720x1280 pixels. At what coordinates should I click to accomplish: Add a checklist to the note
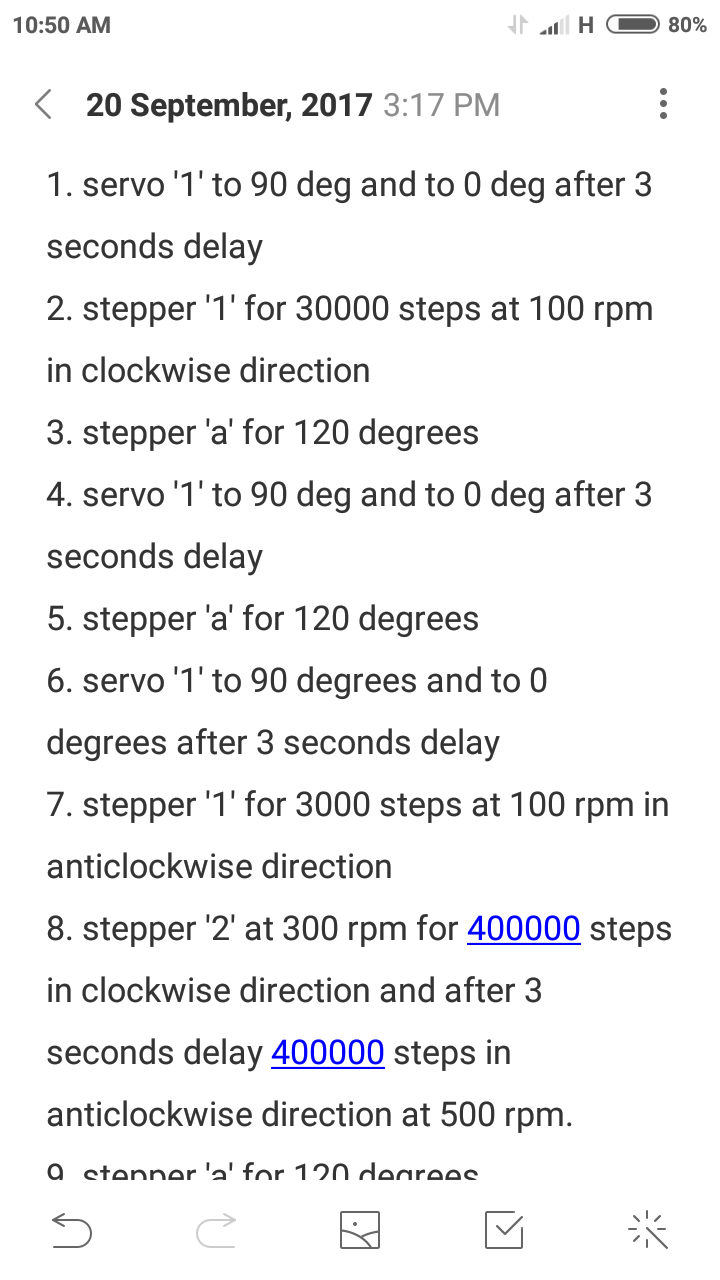(x=504, y=1230)
